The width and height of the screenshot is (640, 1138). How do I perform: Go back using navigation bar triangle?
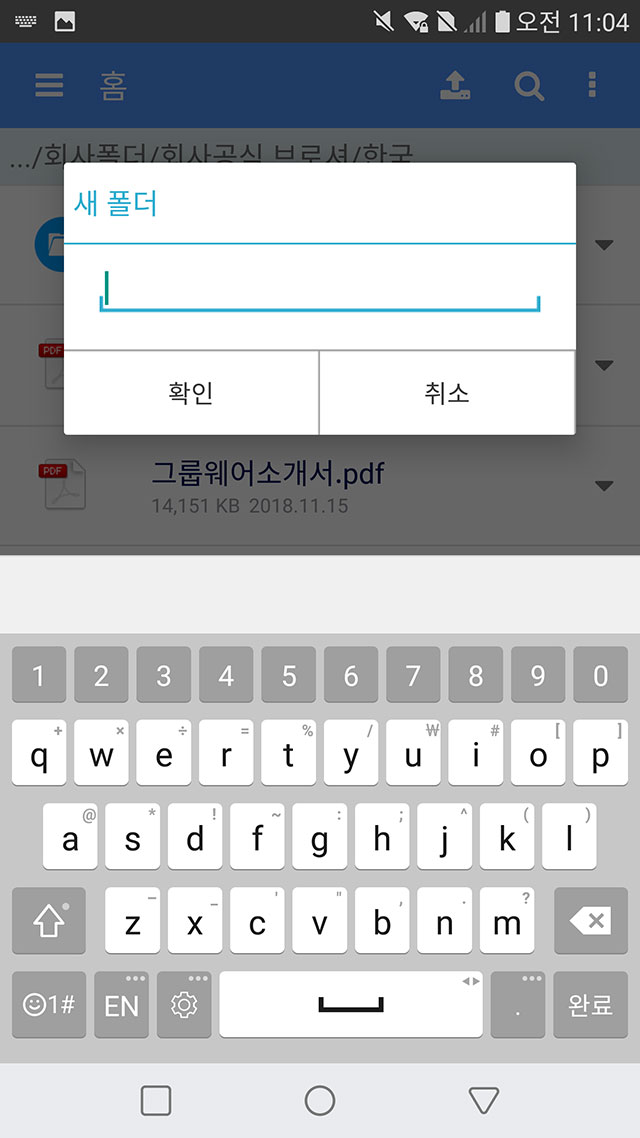point(484,1100)
